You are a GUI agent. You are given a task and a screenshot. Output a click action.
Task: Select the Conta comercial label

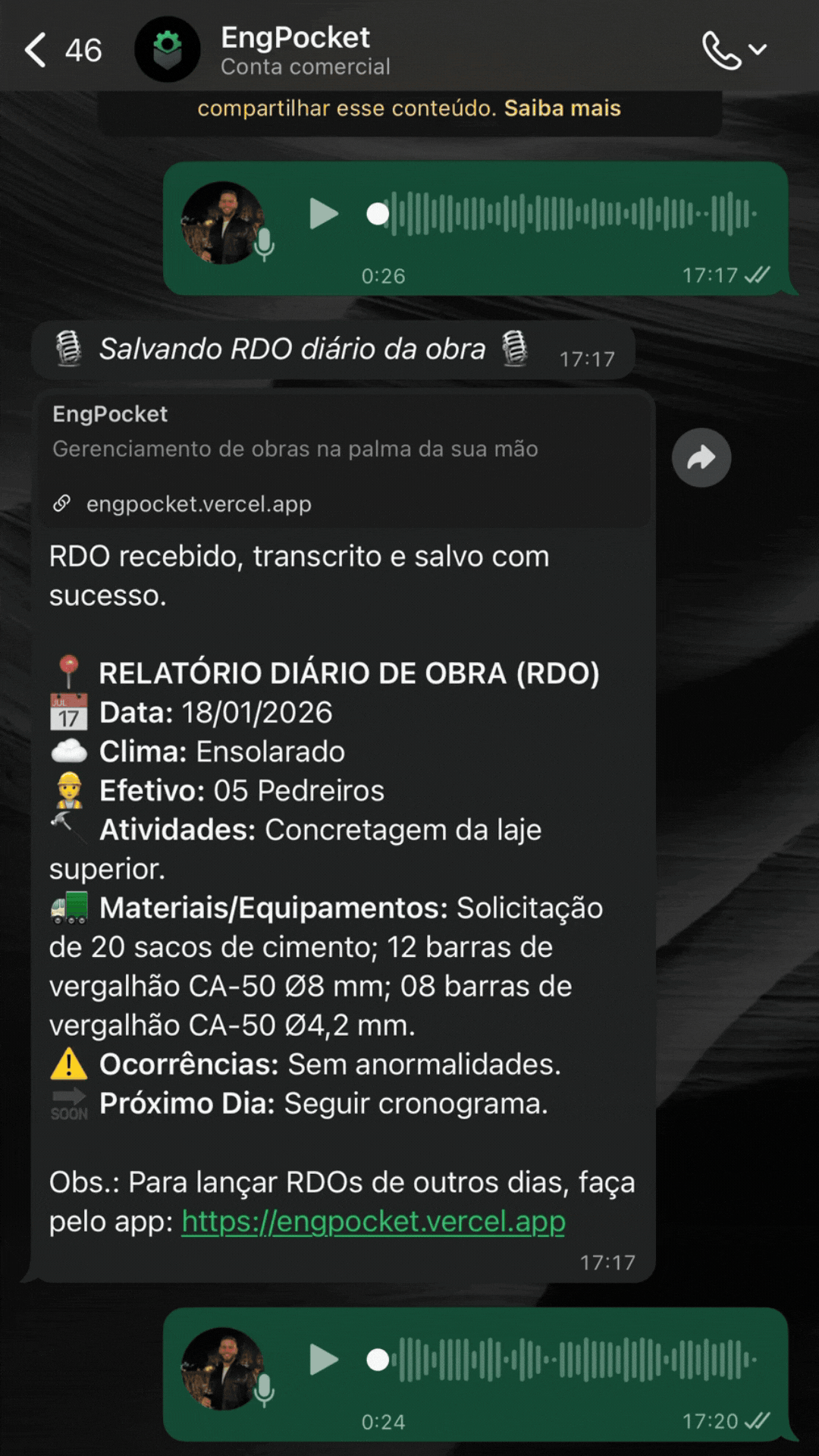pos(306,67)
